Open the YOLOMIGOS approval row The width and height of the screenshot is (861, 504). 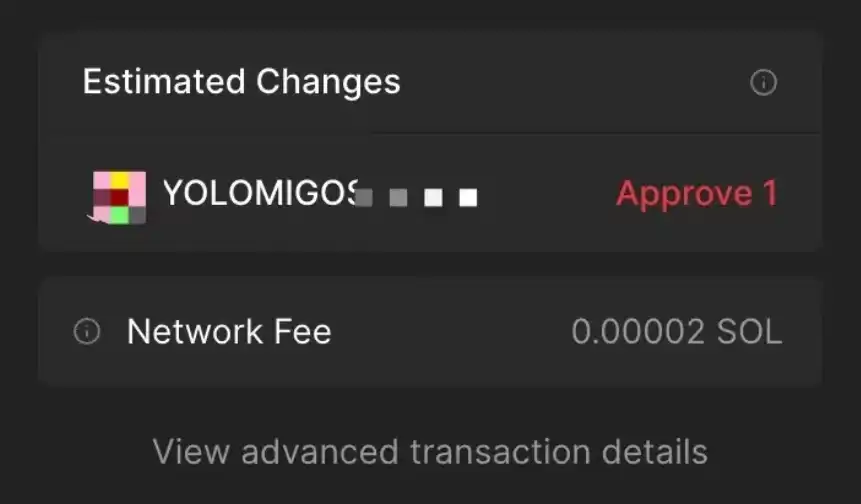[x=430, y=193]
